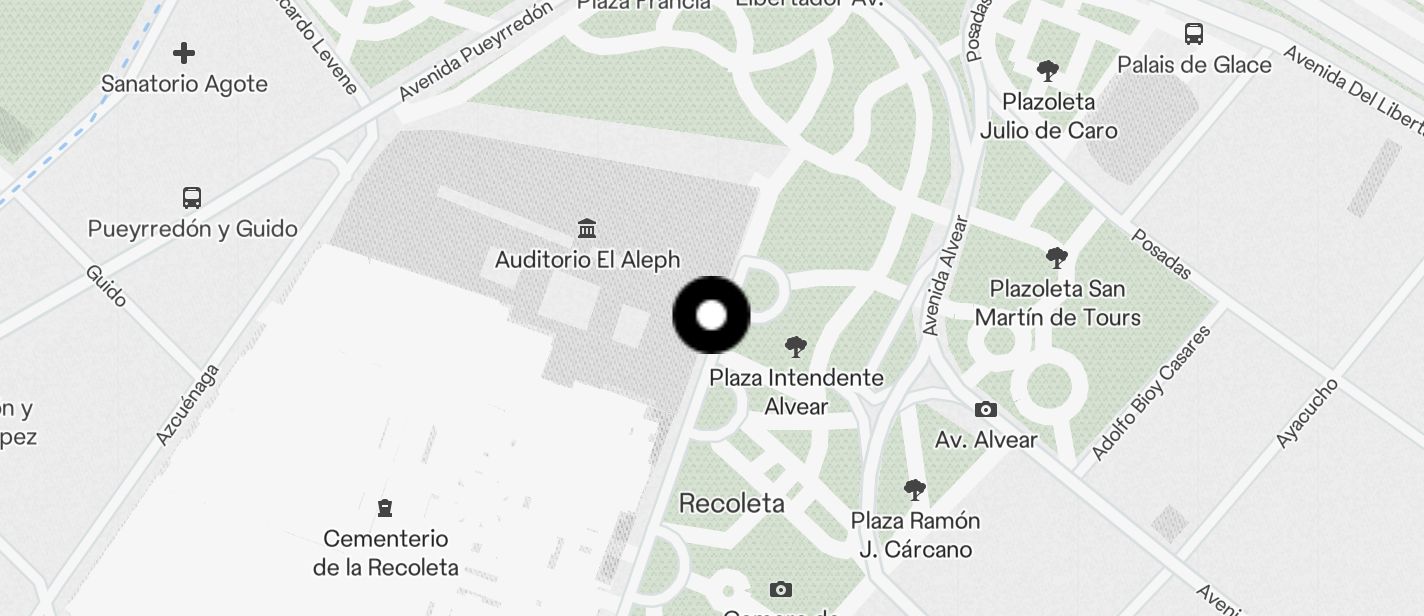Open Sanatorio Agote hospital marker

(184, 53)
